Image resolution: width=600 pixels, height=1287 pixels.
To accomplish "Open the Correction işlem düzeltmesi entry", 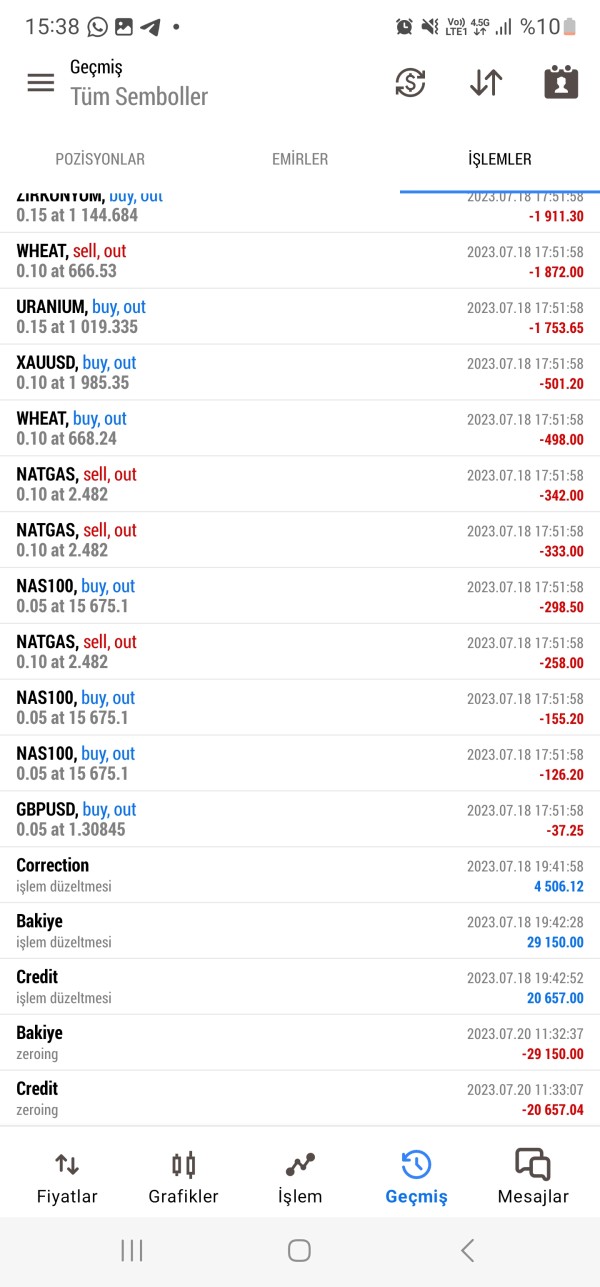I will point(300,875).
